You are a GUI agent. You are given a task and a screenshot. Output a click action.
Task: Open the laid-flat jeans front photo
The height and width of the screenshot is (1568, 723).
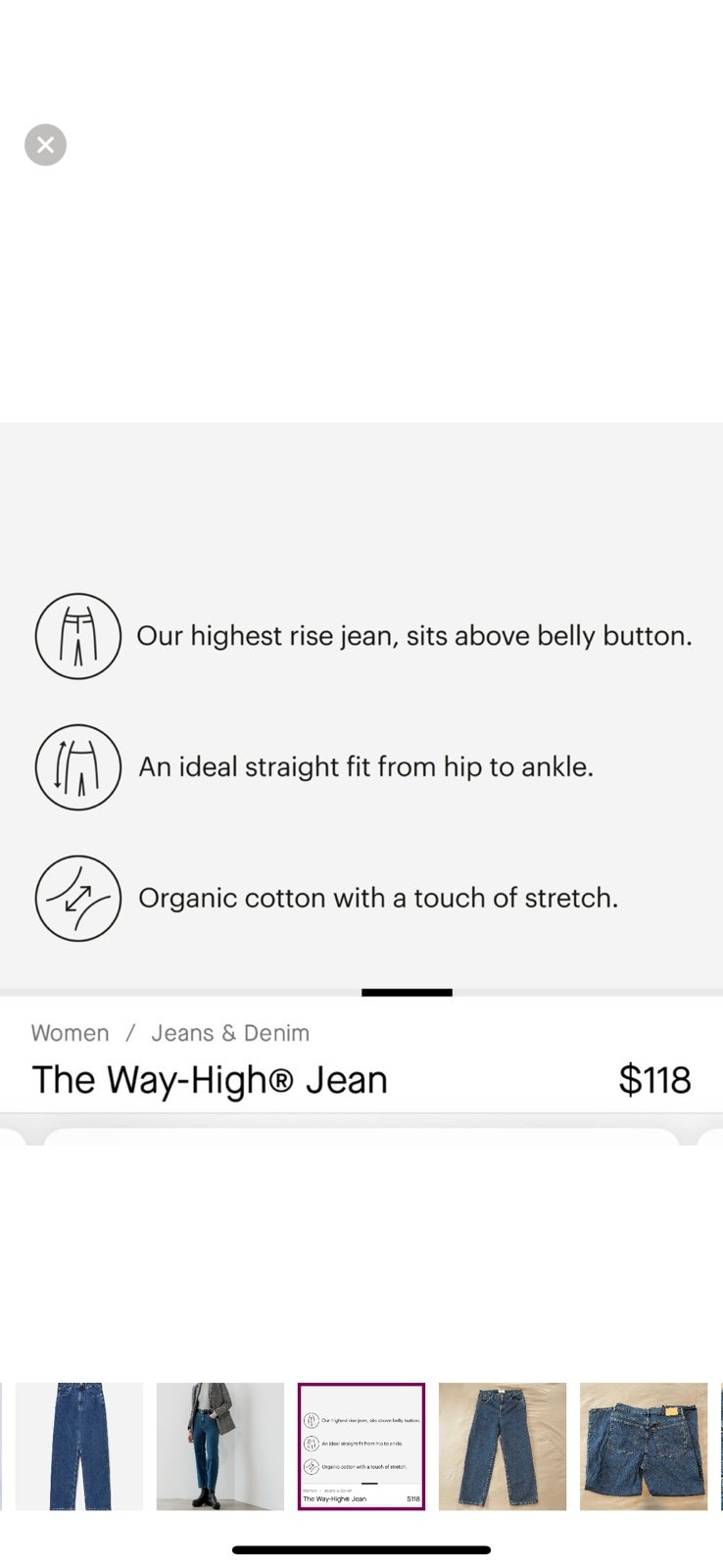coord(503,1446)
